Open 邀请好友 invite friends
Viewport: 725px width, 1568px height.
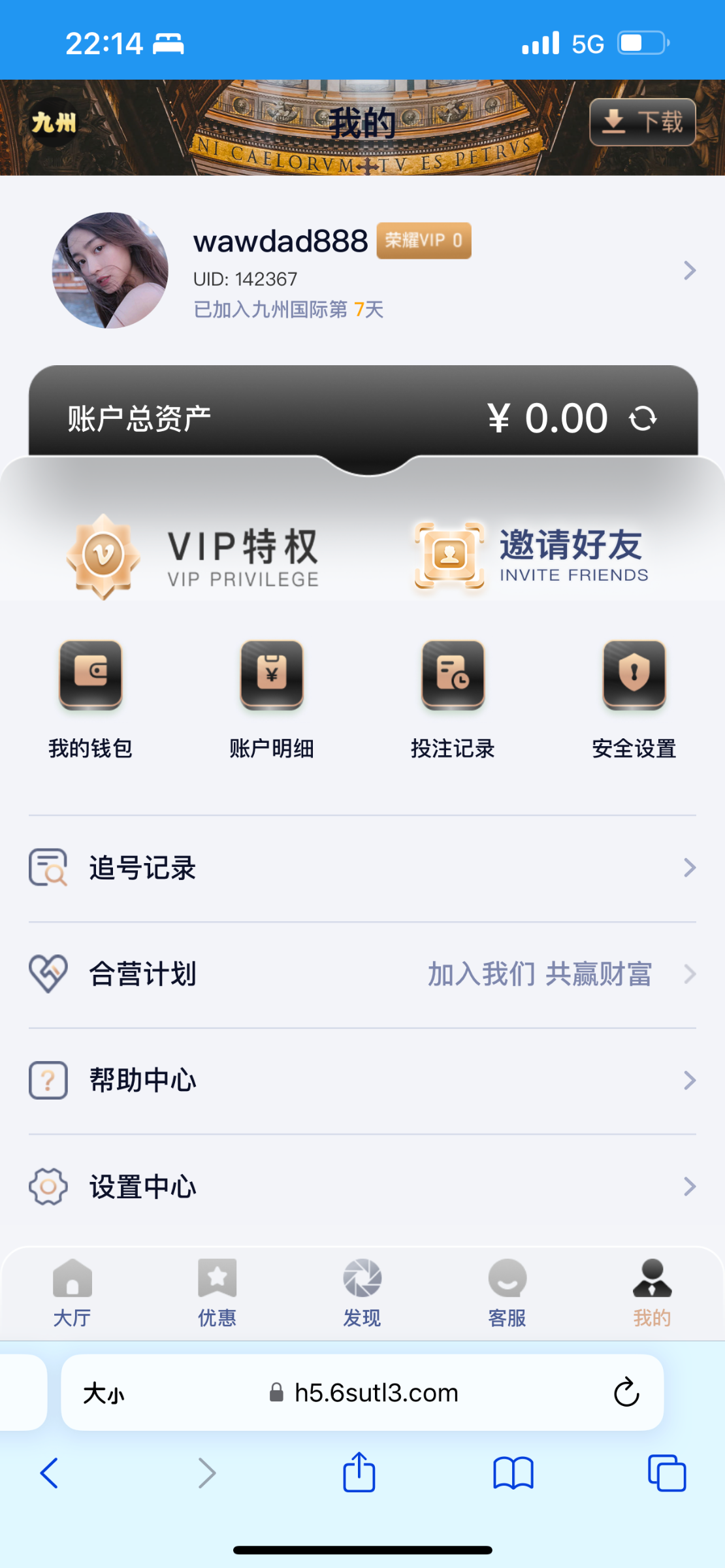pos(532,556)
